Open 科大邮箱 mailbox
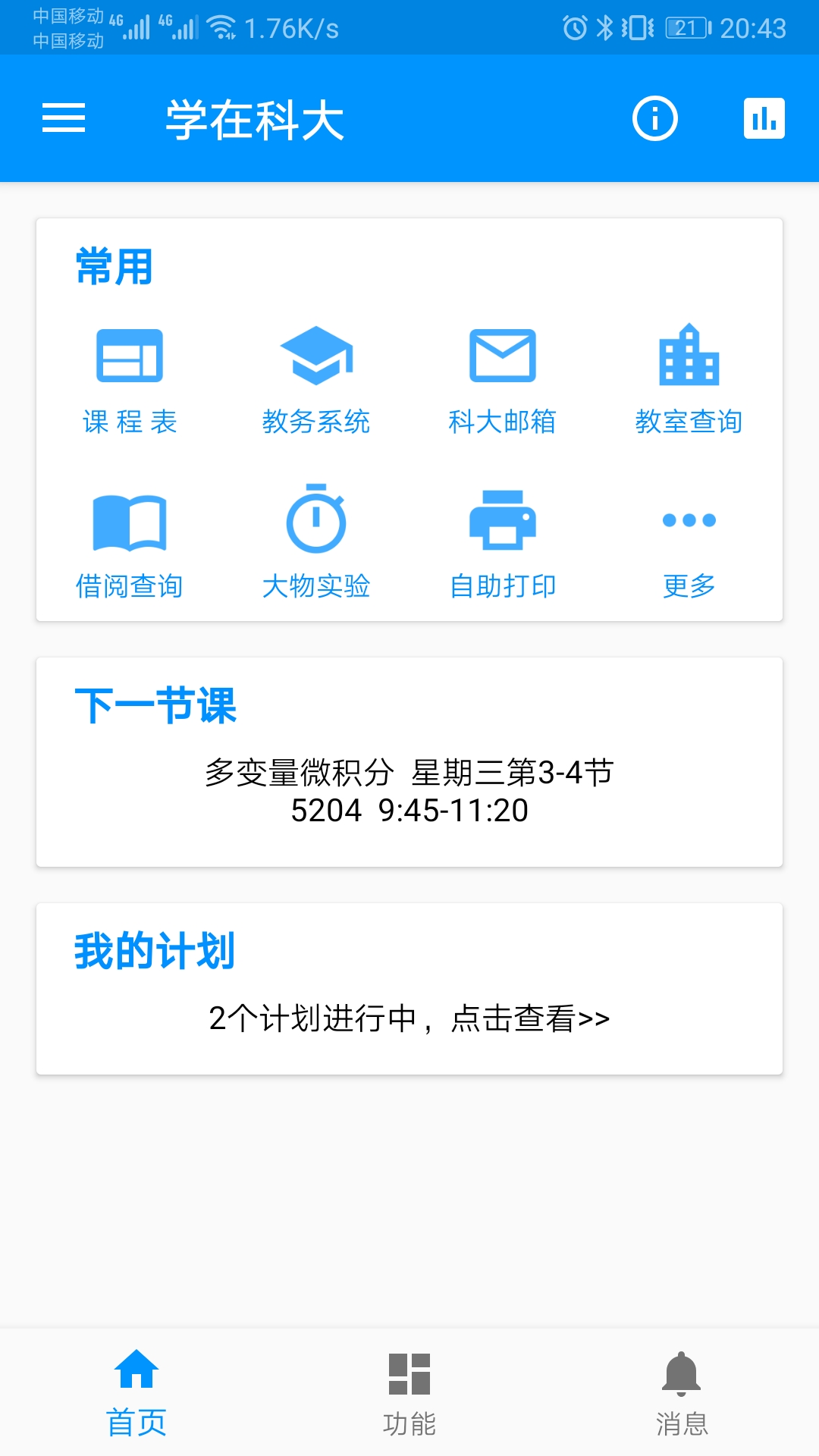819x1456 pixels. [x=502, y=380]
